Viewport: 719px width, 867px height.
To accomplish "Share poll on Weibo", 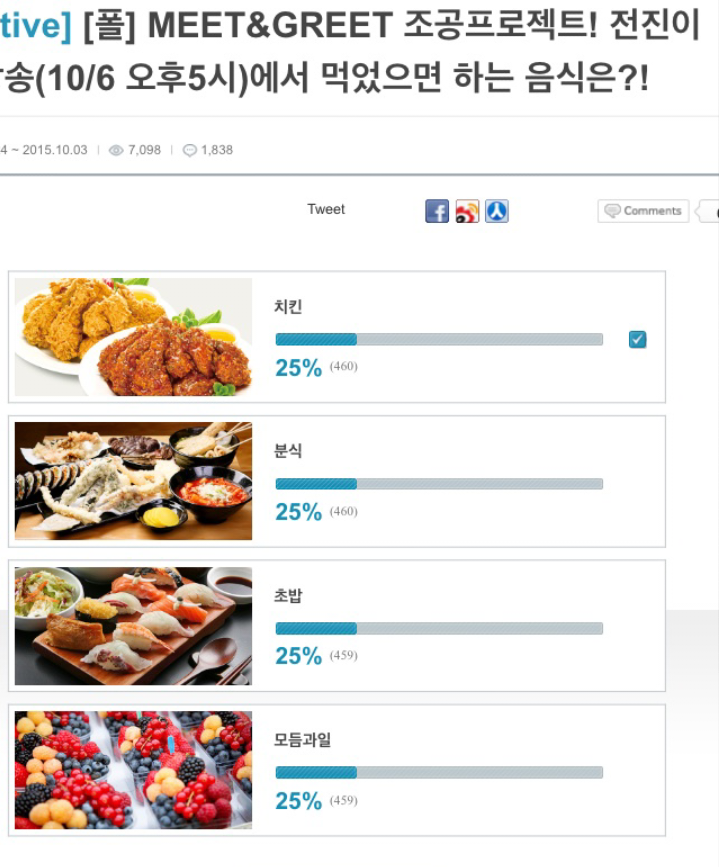I will click(x=467, y=211).
